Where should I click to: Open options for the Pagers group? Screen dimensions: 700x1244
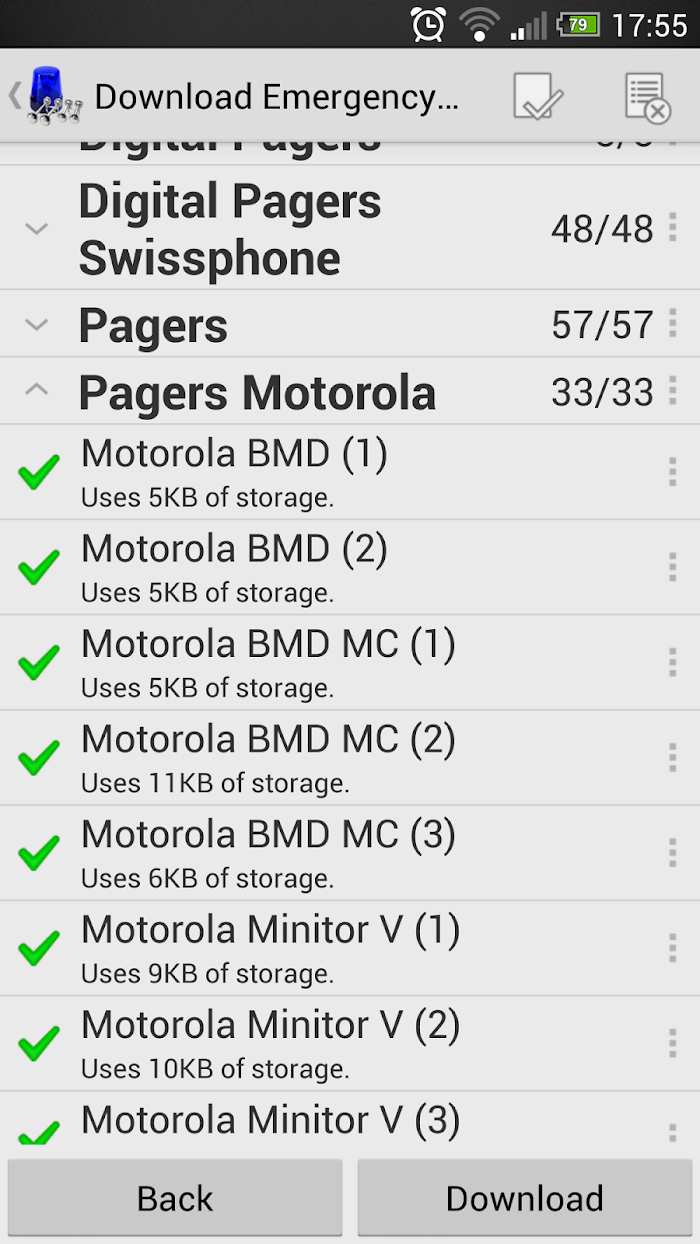coord(672,324)
